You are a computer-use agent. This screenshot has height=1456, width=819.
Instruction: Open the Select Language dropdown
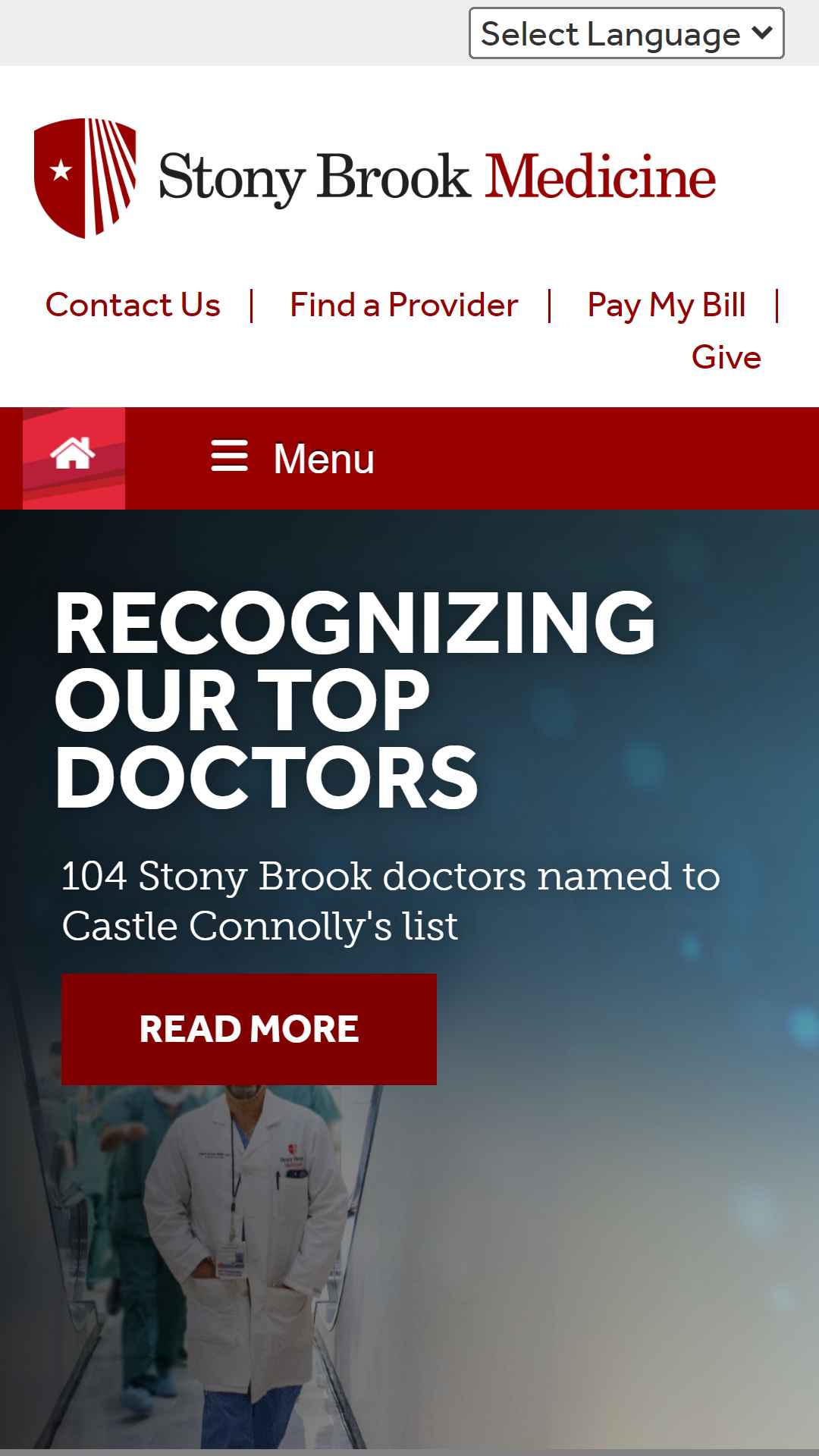[626, 33]
